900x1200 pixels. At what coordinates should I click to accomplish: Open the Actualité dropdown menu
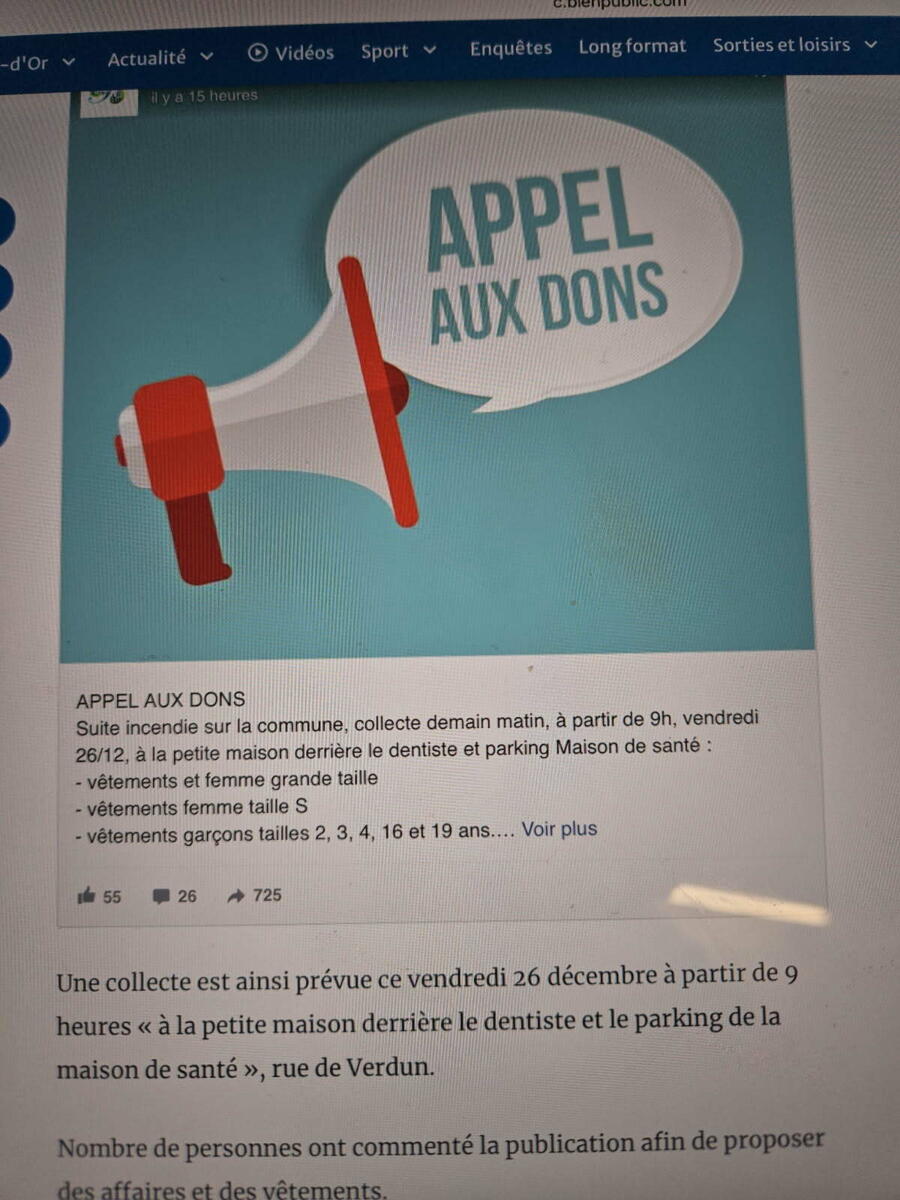160,58
